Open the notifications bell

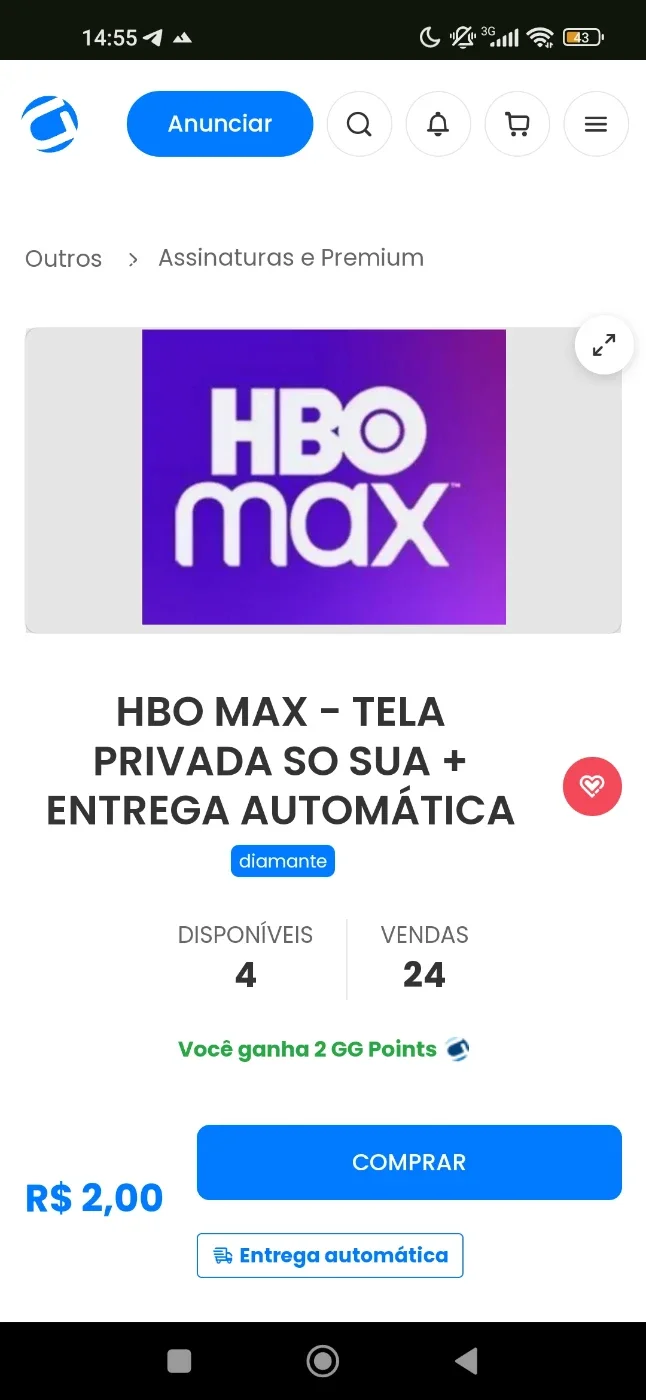(x=438, y=124)
